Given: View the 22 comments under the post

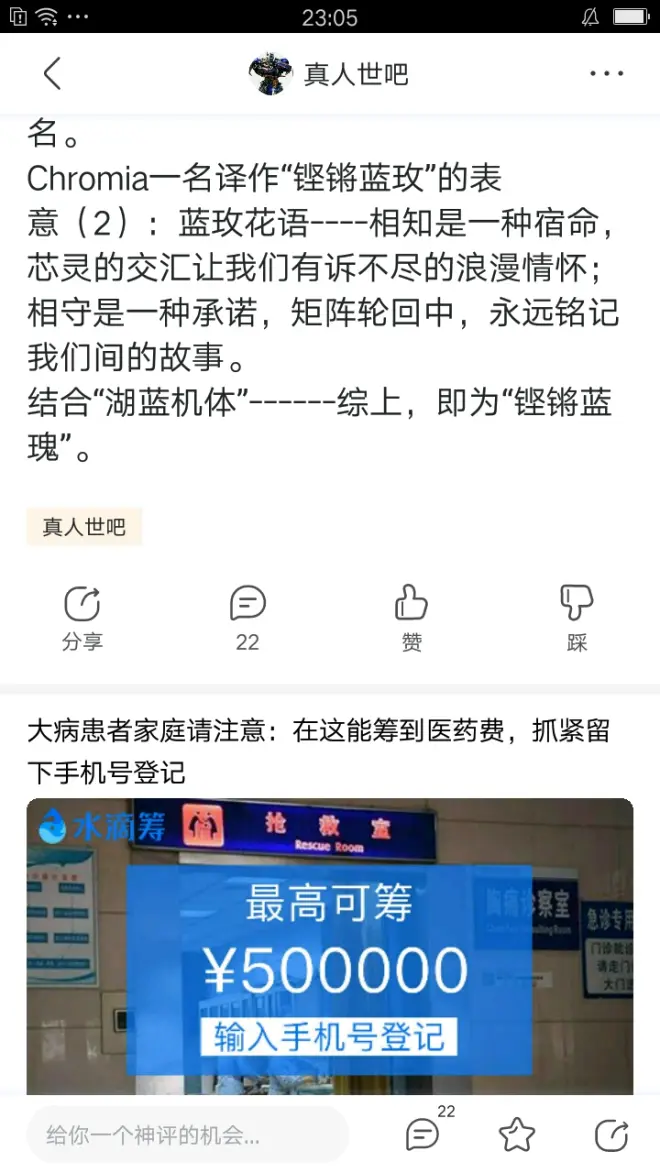Looking at the screenshot, I should (x=247, y=618).
